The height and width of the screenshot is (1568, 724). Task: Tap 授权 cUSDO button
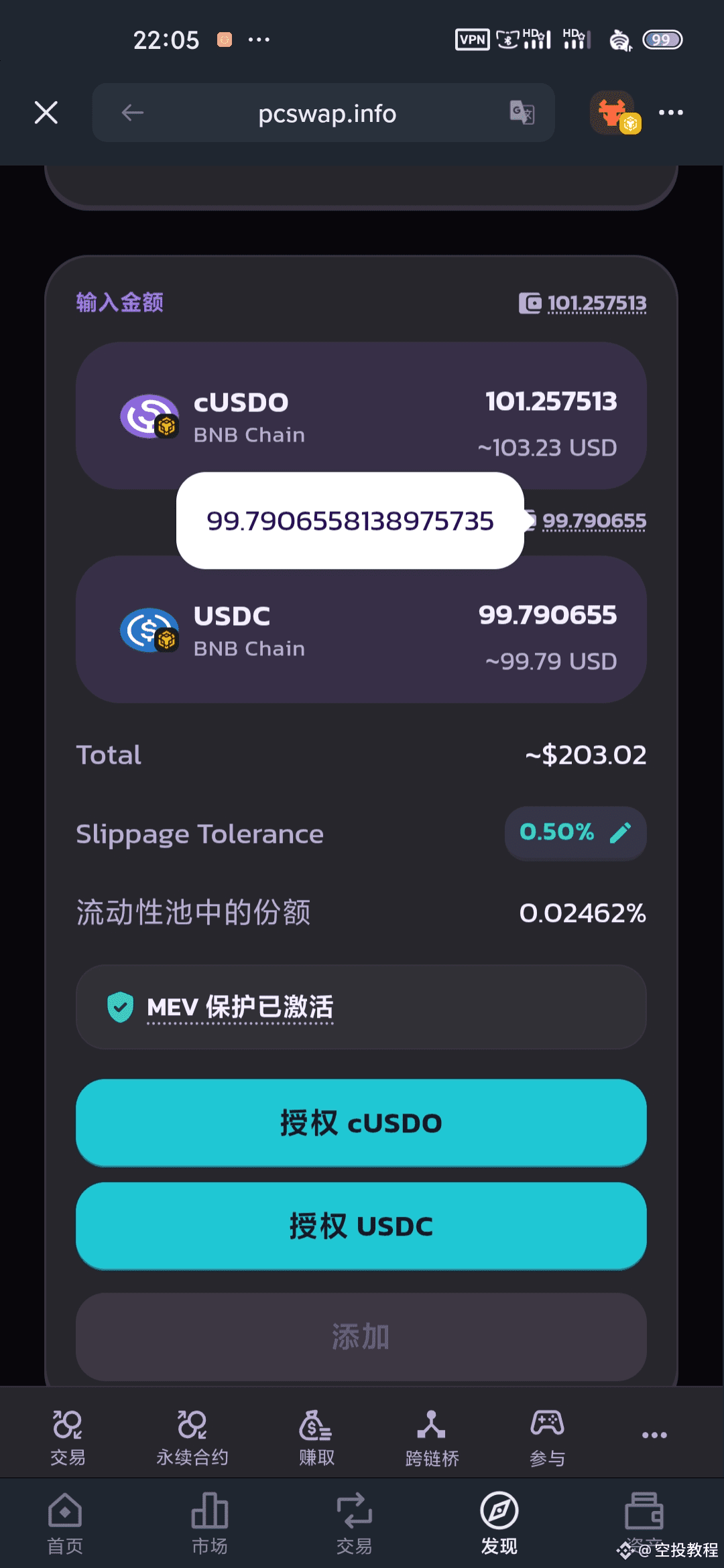click(361, 1122)
